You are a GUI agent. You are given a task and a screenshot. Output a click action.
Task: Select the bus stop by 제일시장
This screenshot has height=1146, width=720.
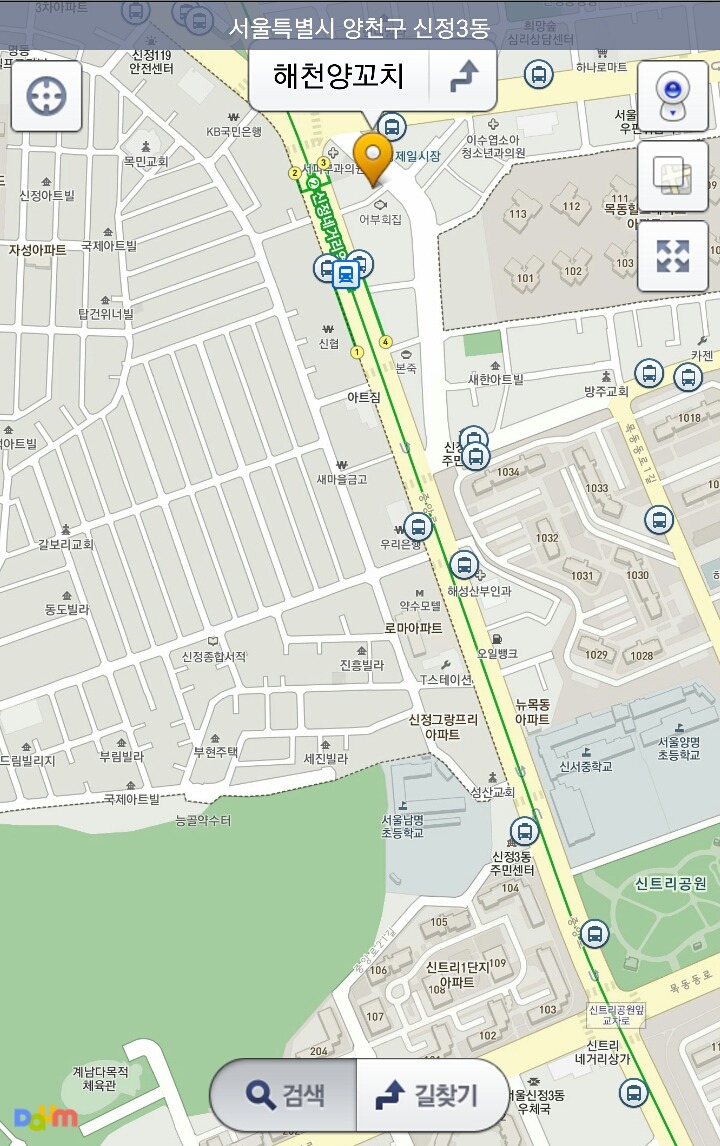tap(391, 127)
